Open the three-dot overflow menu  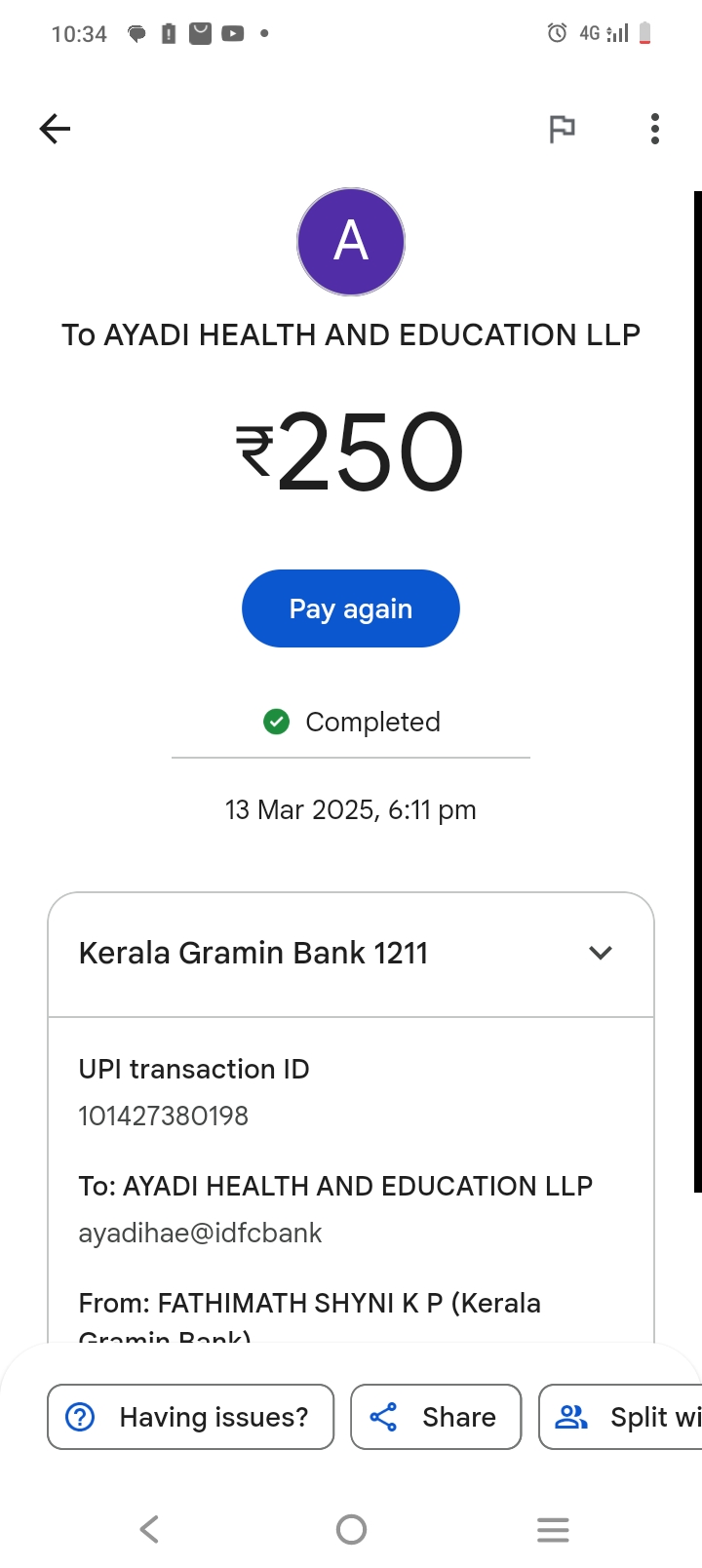click(654, 129)
